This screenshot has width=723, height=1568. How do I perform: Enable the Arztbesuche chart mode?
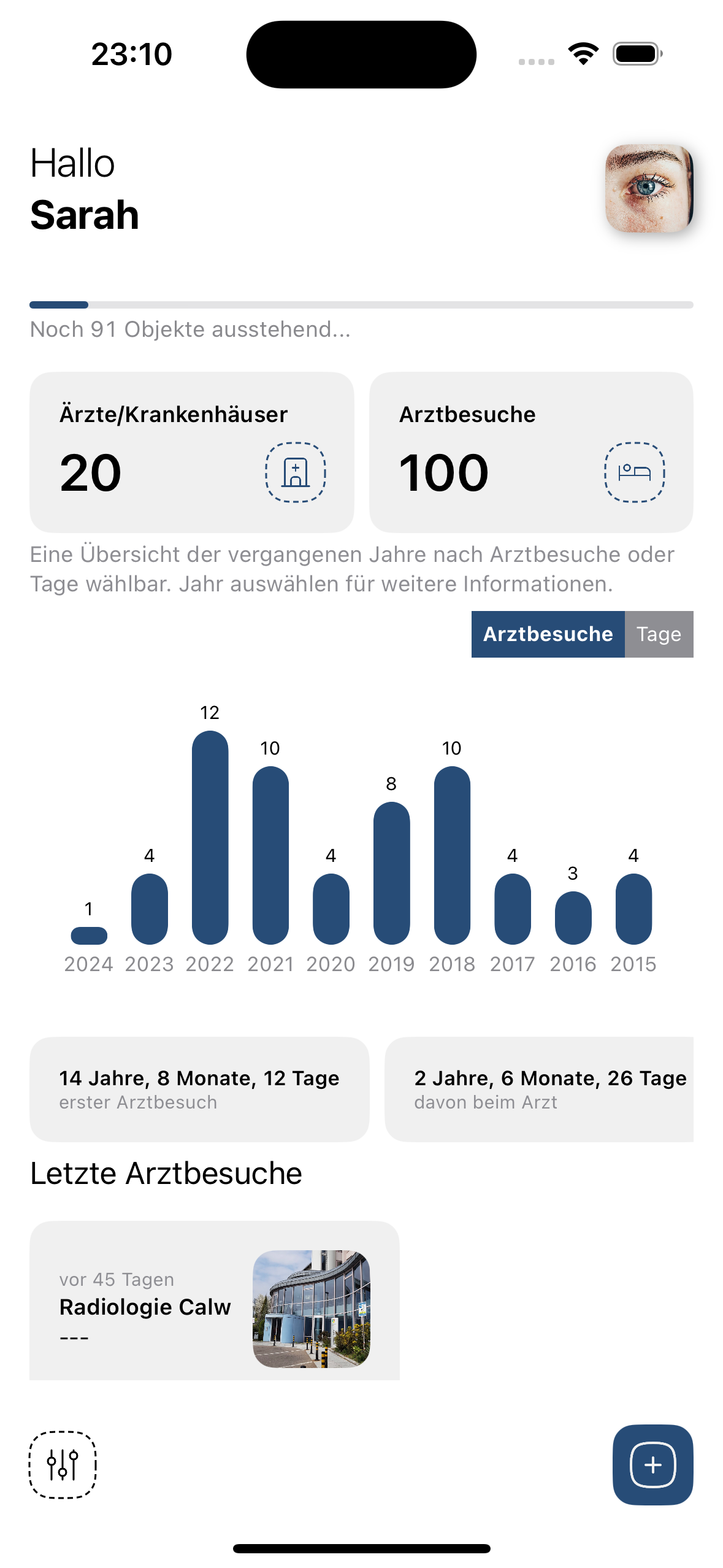click(x=548, y=634)
